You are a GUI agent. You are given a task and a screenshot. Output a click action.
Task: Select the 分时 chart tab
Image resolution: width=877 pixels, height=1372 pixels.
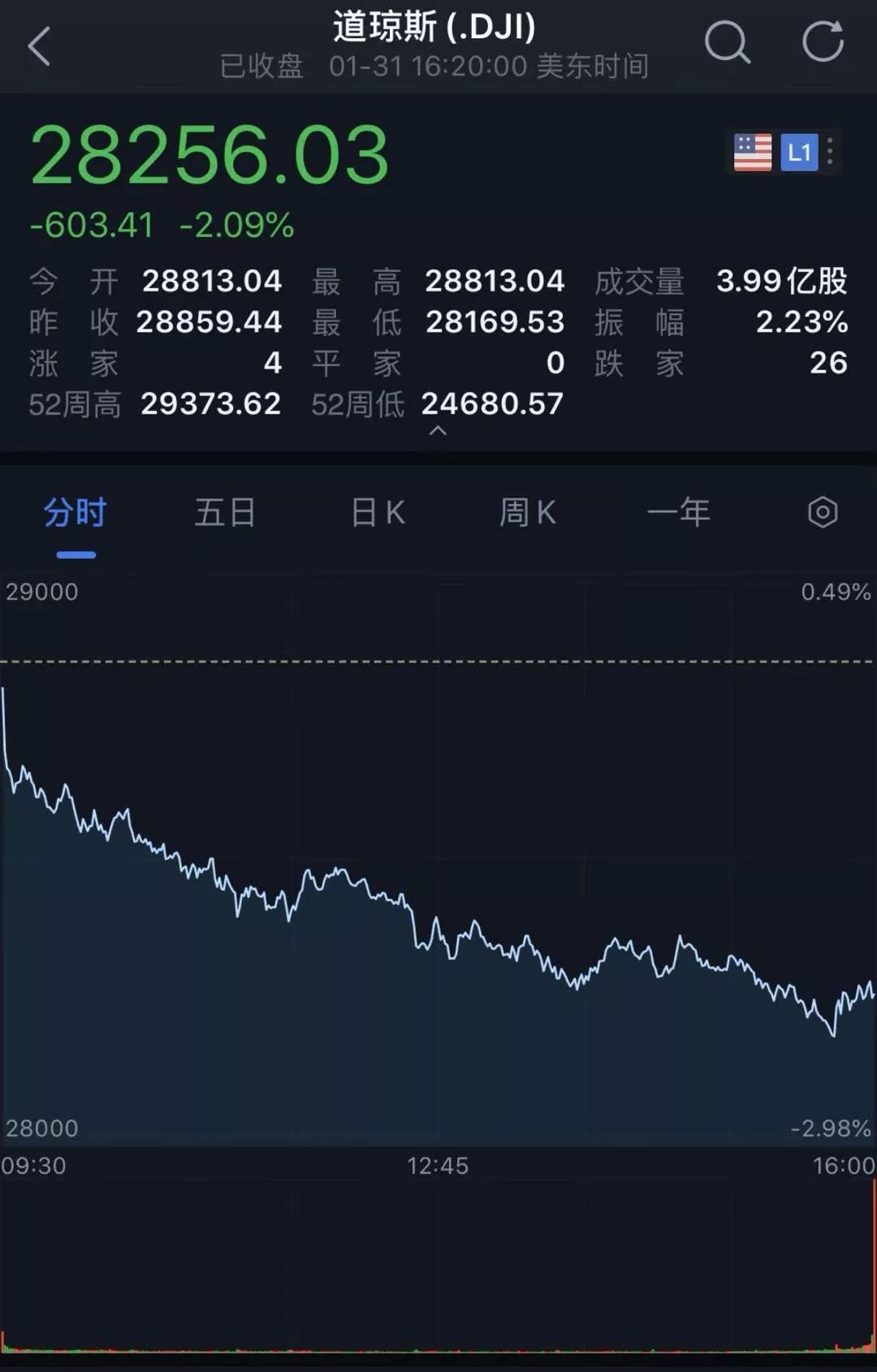76,513
